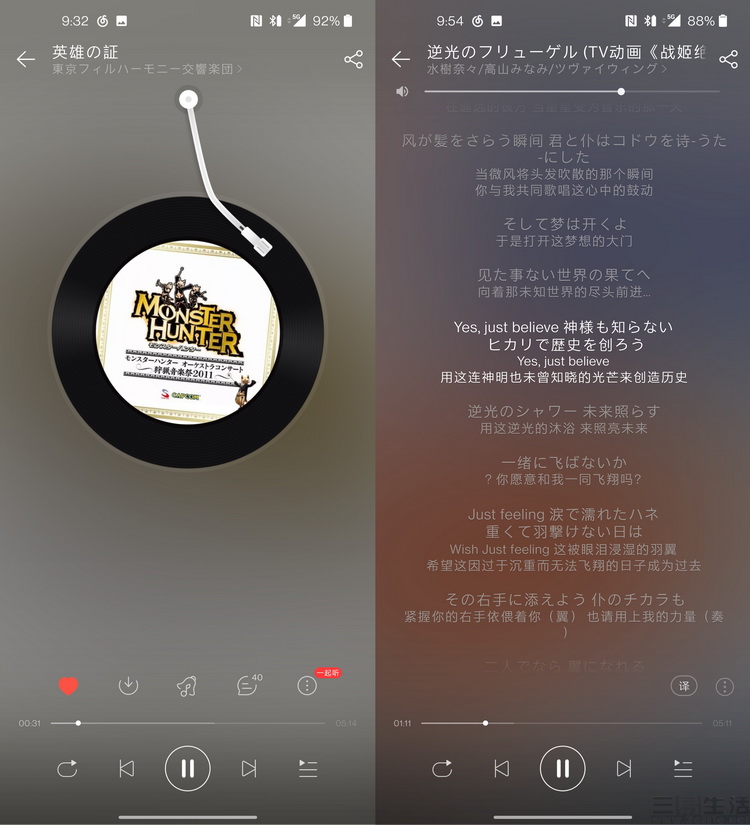The width and height of the screenshot is (750, 825).
Task: Open artist 東京フィルハーモニー交響楽団
Action: point(146,70)
